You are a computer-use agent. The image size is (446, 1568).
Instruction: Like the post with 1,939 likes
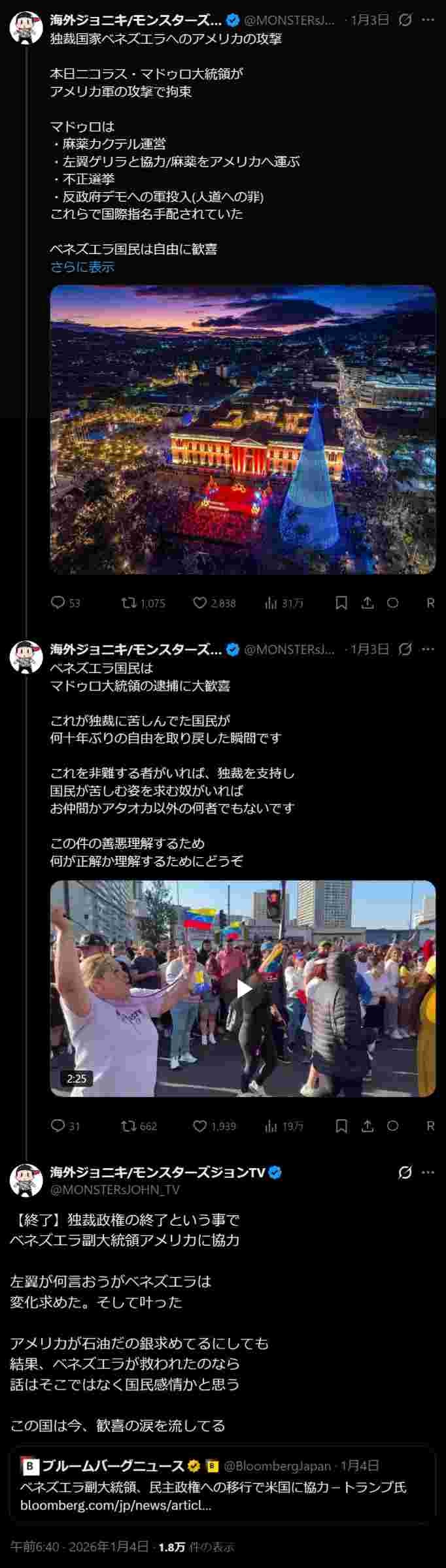pos(199,1126)
